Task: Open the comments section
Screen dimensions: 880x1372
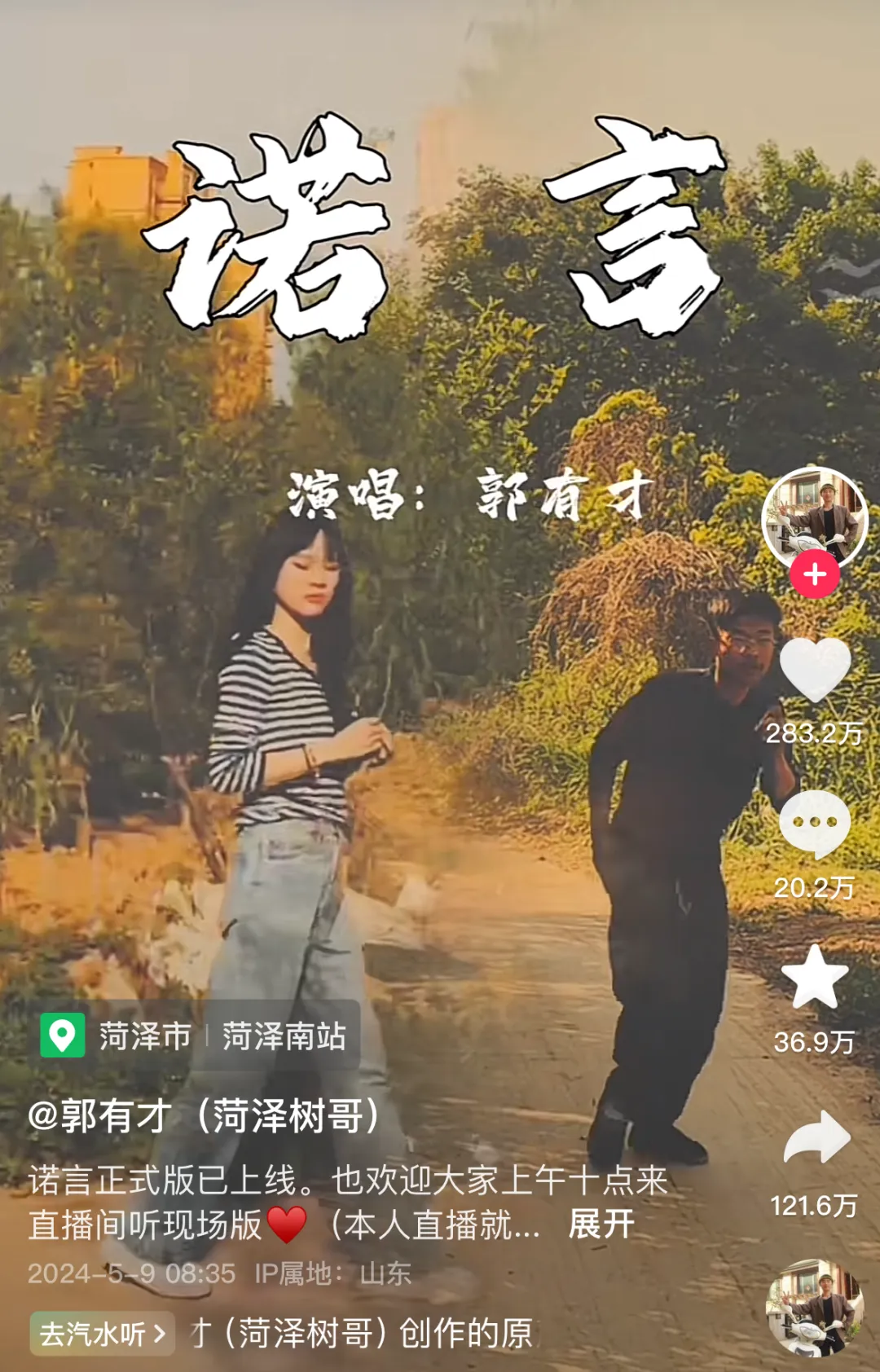Action: click(815, 825)
